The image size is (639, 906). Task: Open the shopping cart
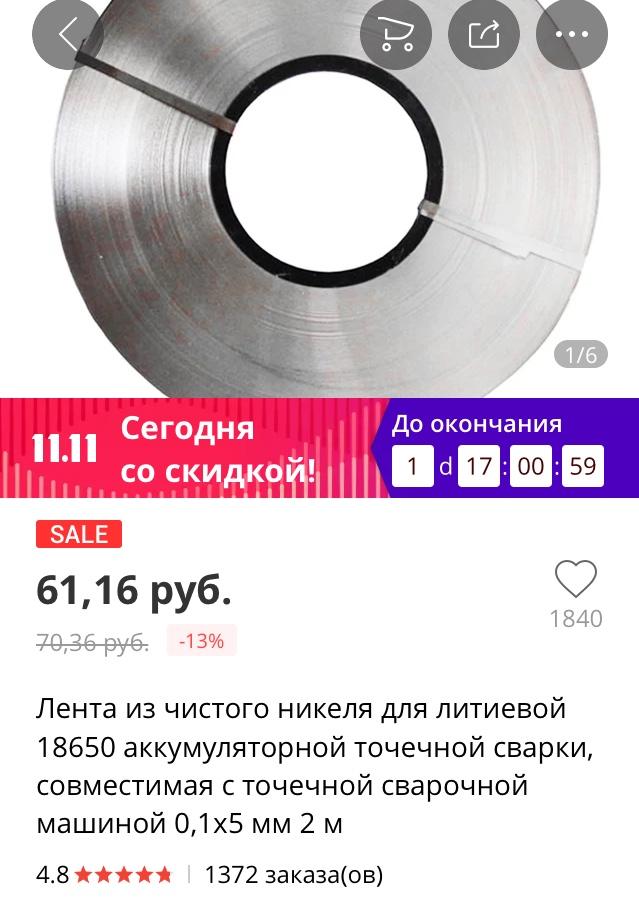[x=396, y=35]
